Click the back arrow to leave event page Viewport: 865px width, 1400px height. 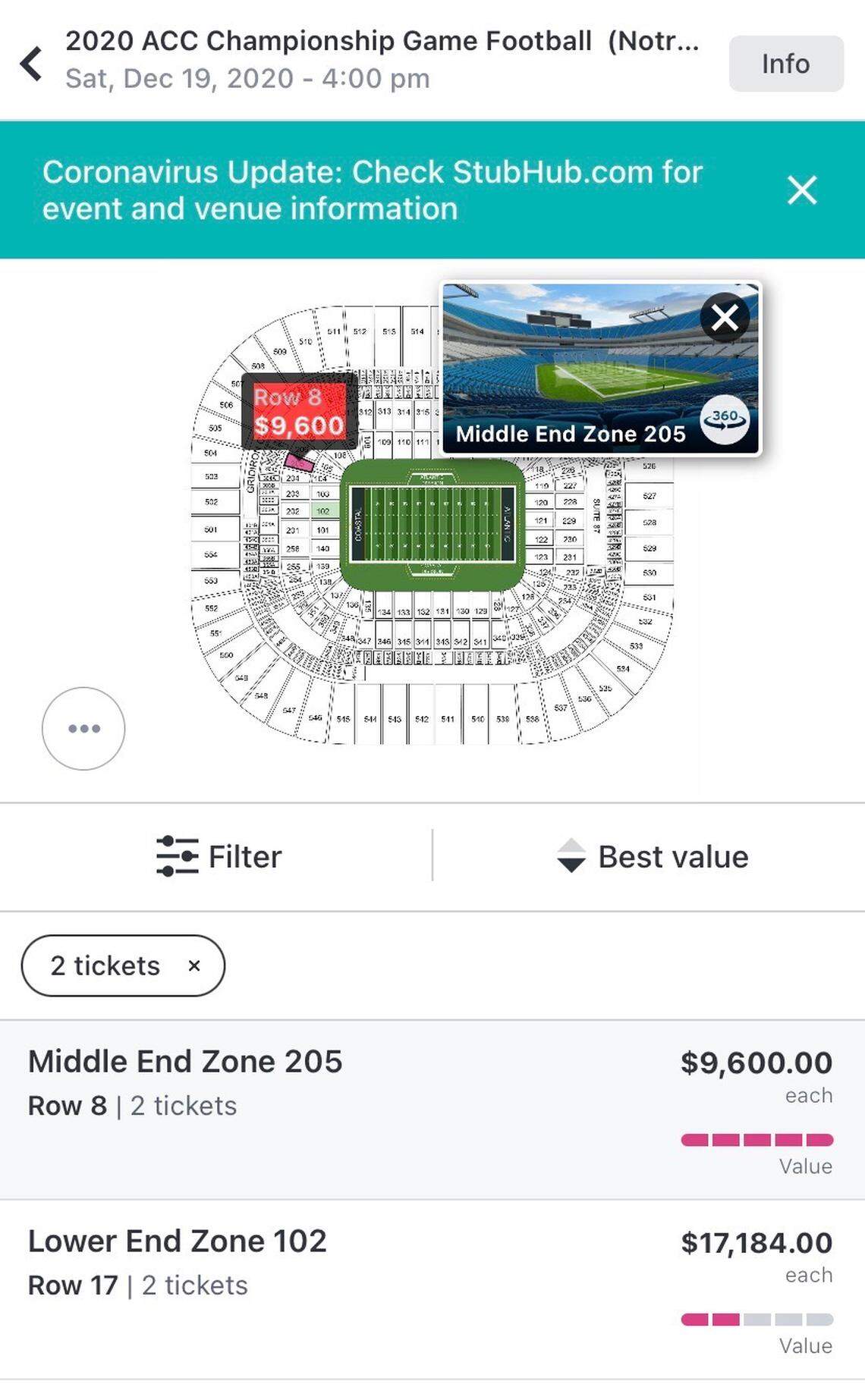point(32,62)
